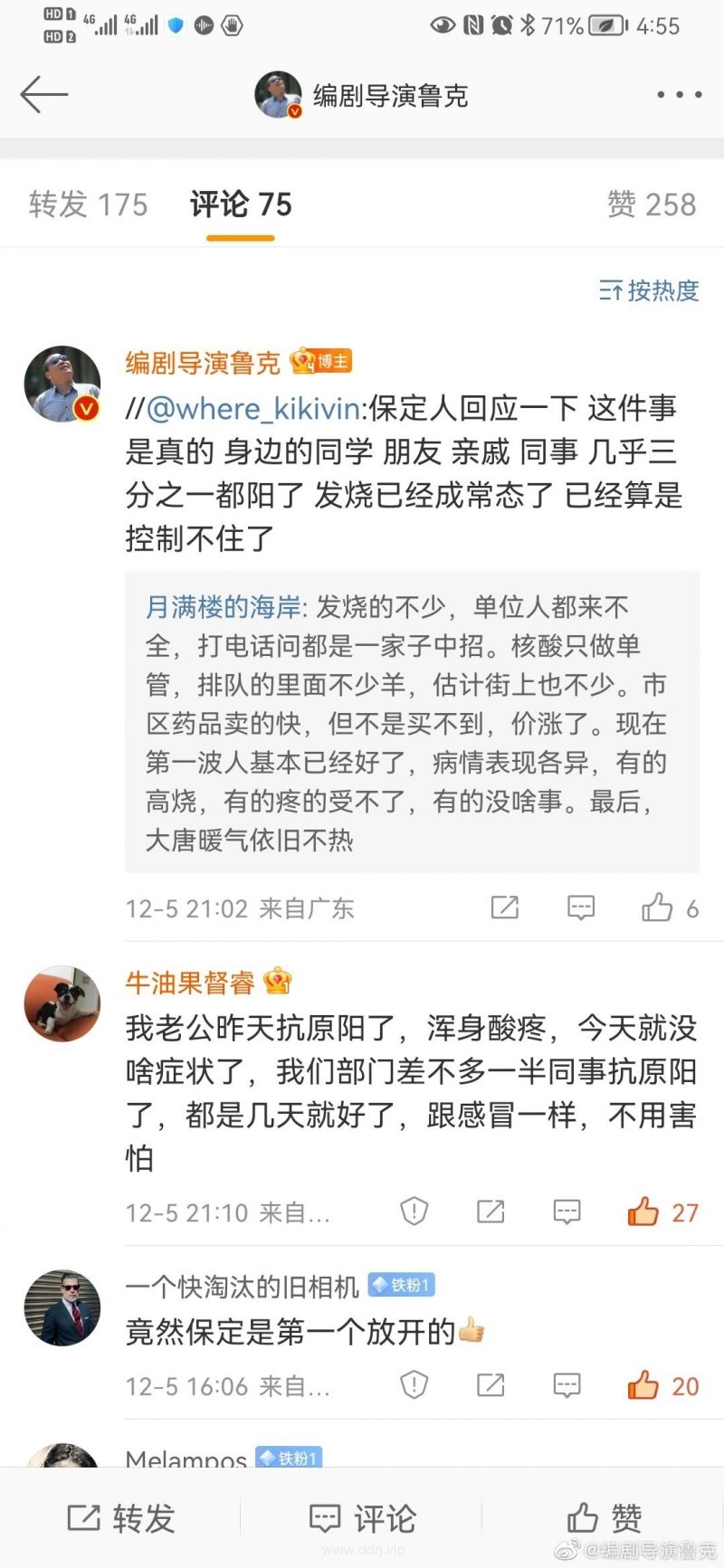Screen dimensions: 724x1568
Task: Write a comment via bottom 评论 button
Action: coord(362,1518)
